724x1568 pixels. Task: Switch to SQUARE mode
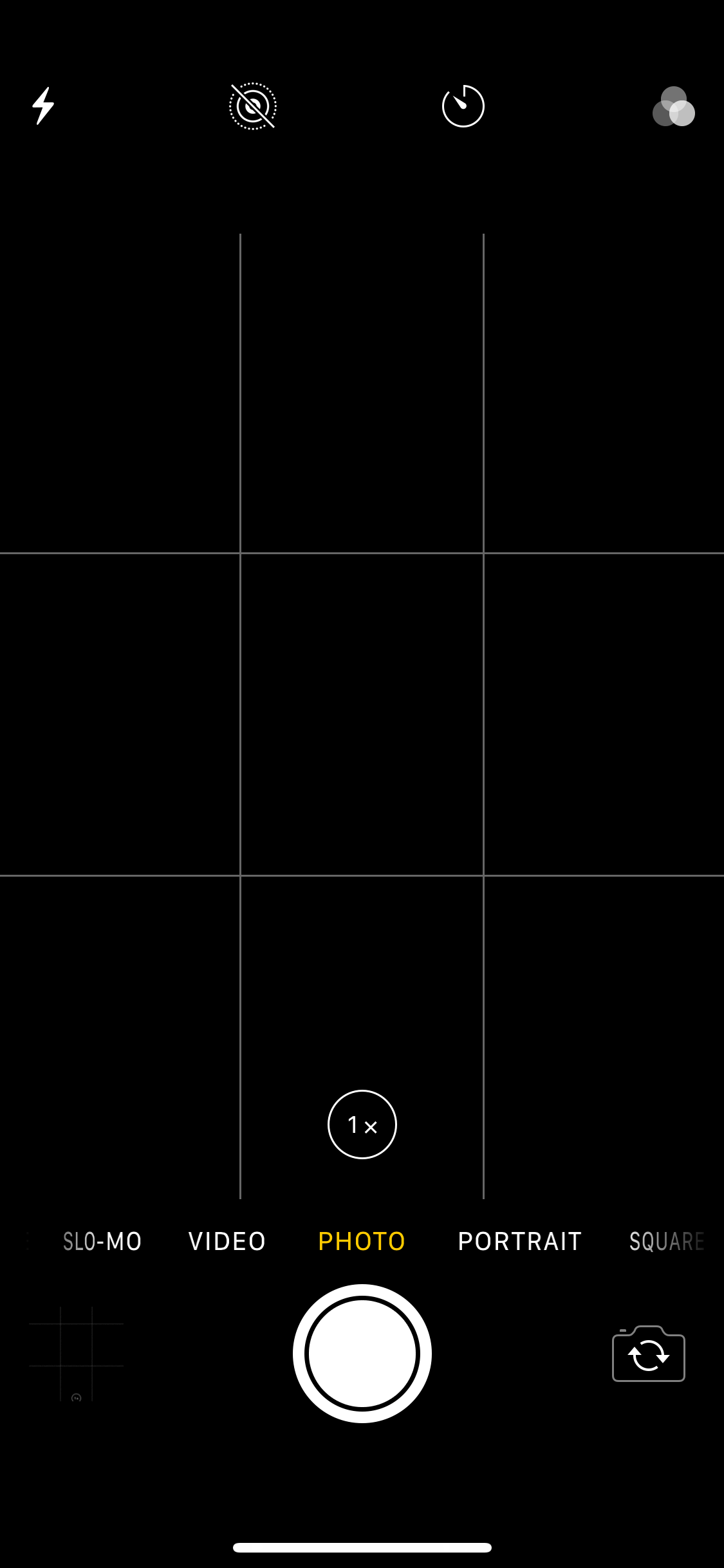(667, 1241)
